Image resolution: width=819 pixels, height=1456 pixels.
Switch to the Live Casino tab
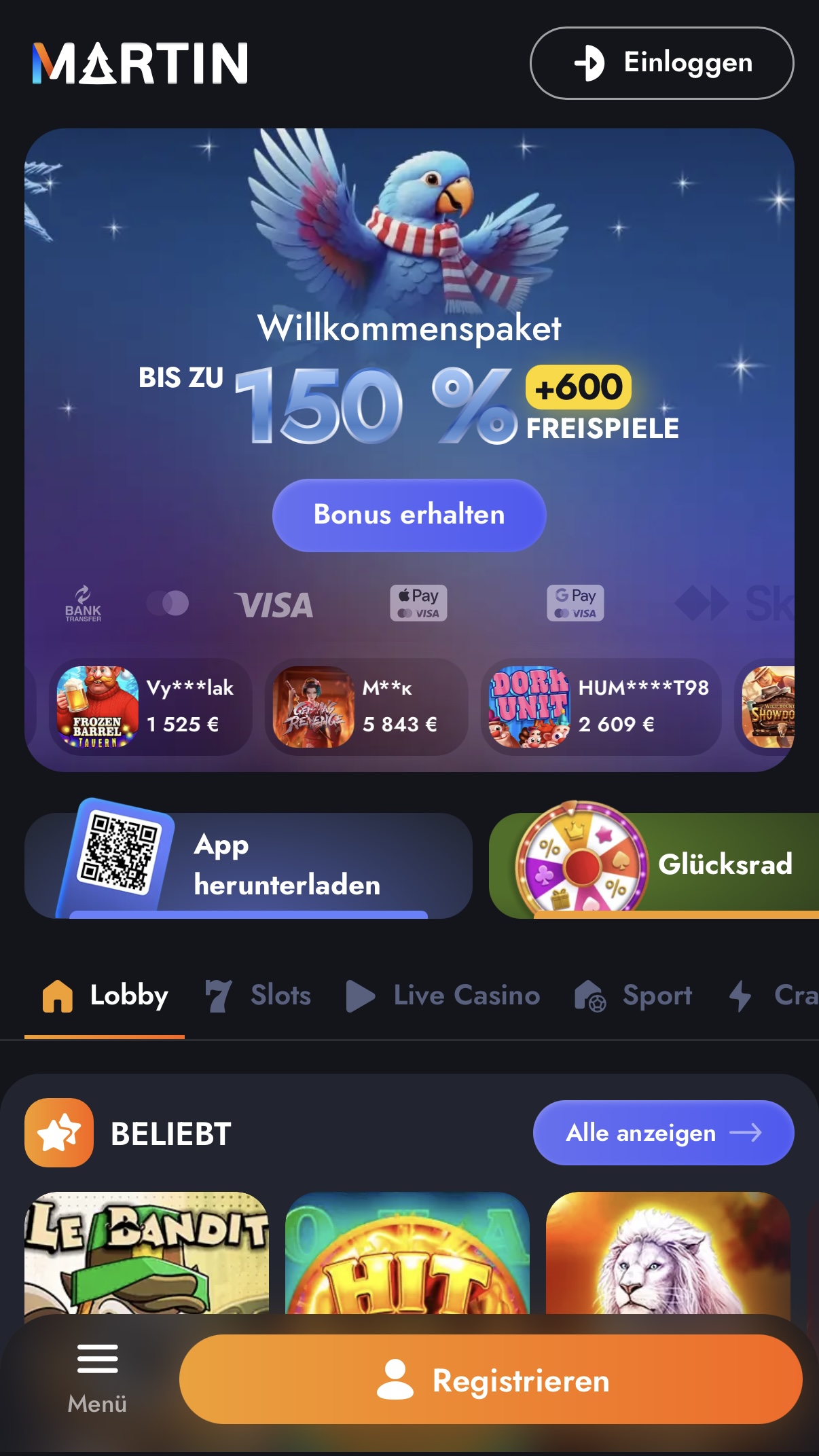pyautogui.click(x=443, y=996)
